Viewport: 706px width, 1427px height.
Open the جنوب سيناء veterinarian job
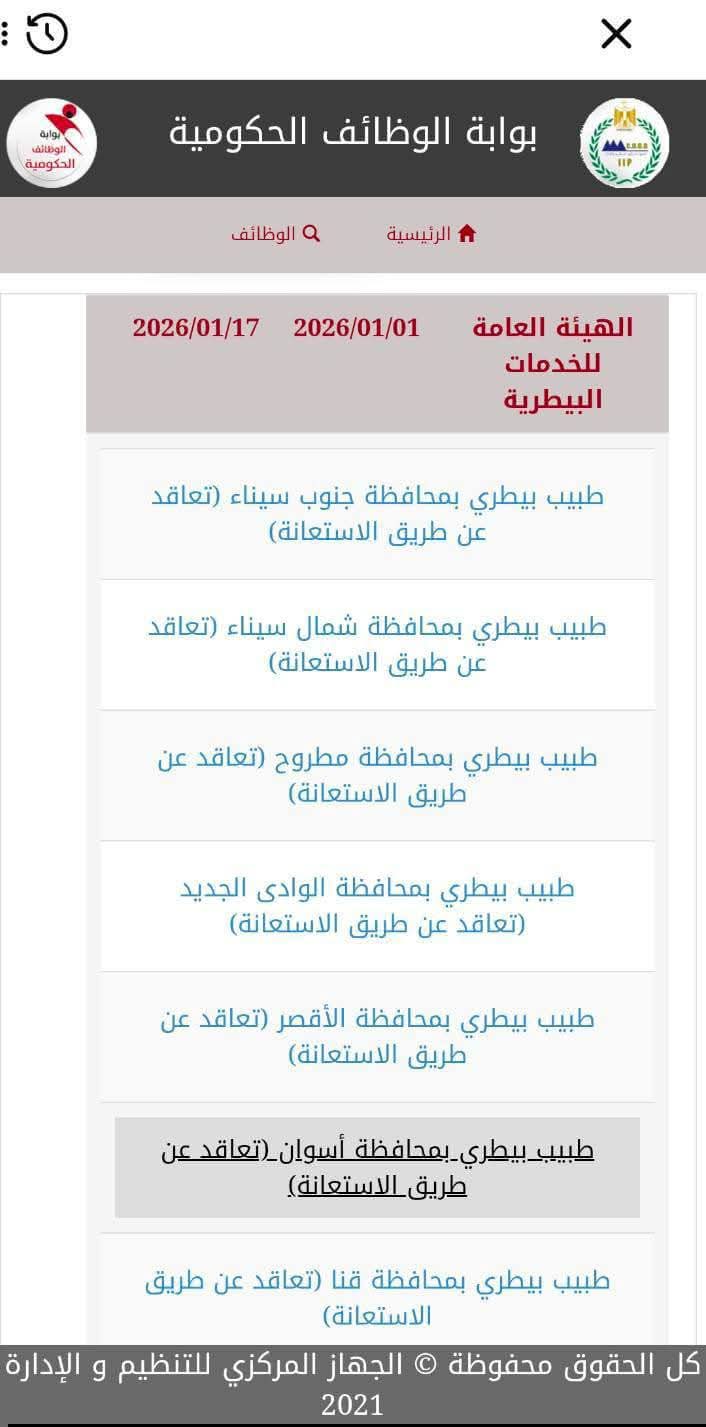[377, 514]
